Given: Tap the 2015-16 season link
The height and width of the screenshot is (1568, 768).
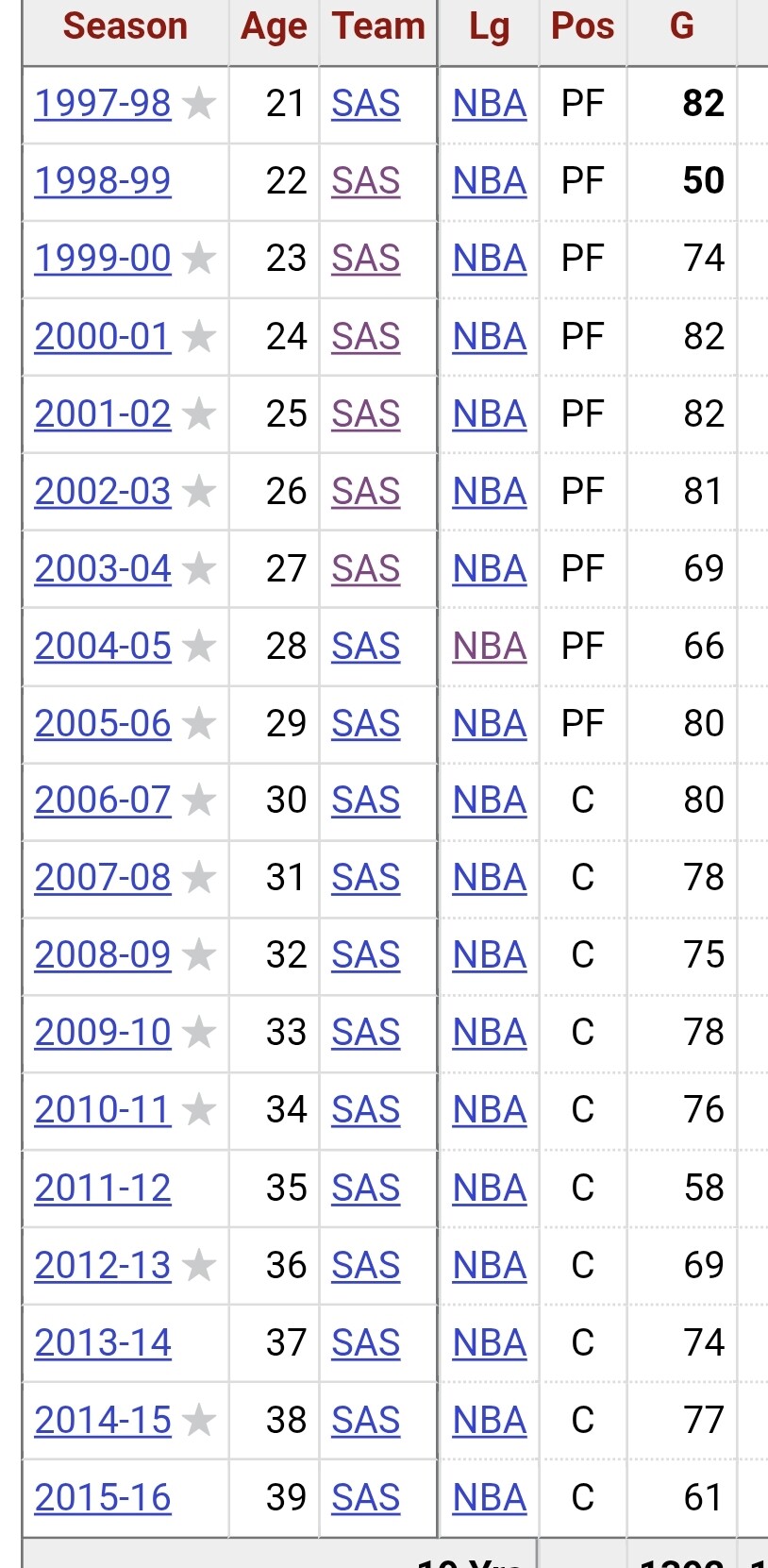Looking at the screenshot, I should (x=103, y=1498).
